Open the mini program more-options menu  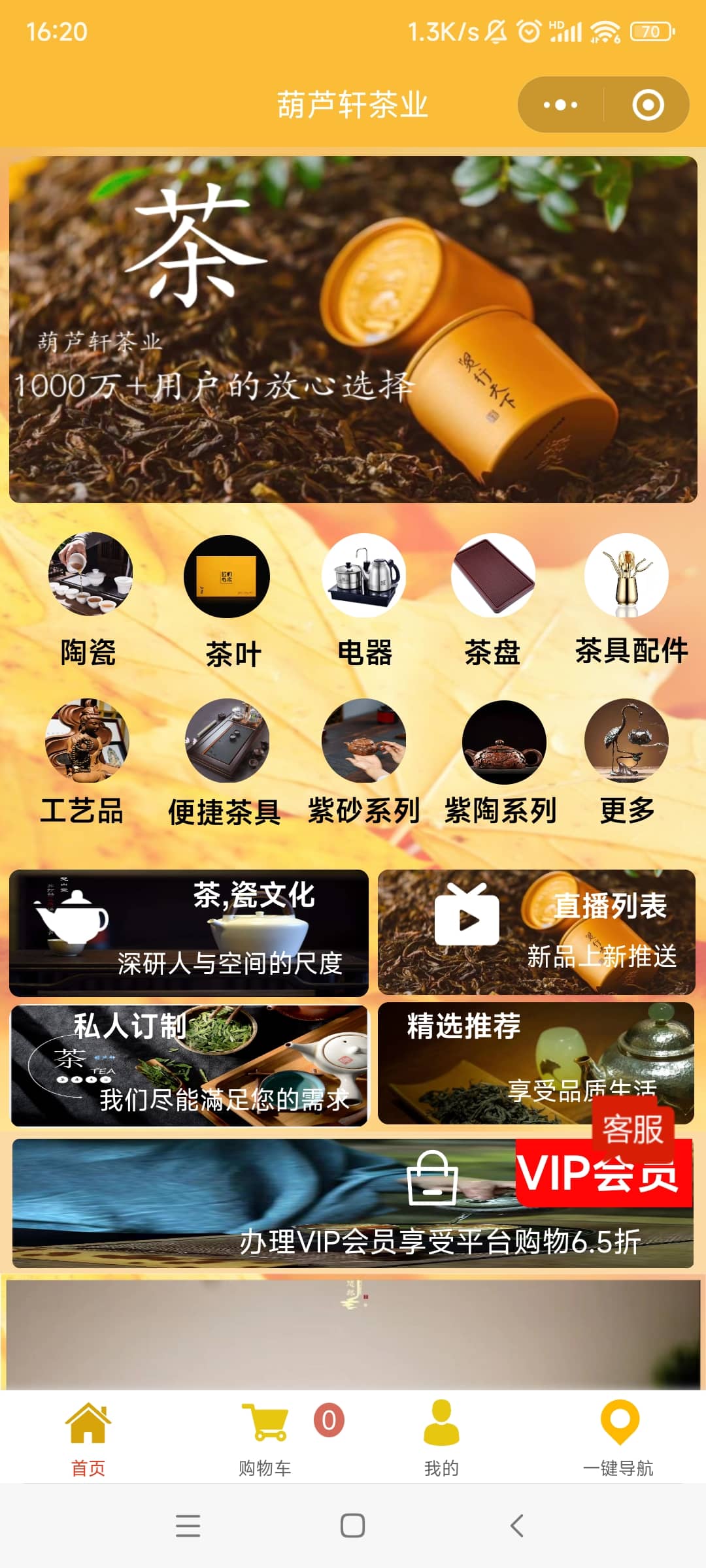(560, 105)
